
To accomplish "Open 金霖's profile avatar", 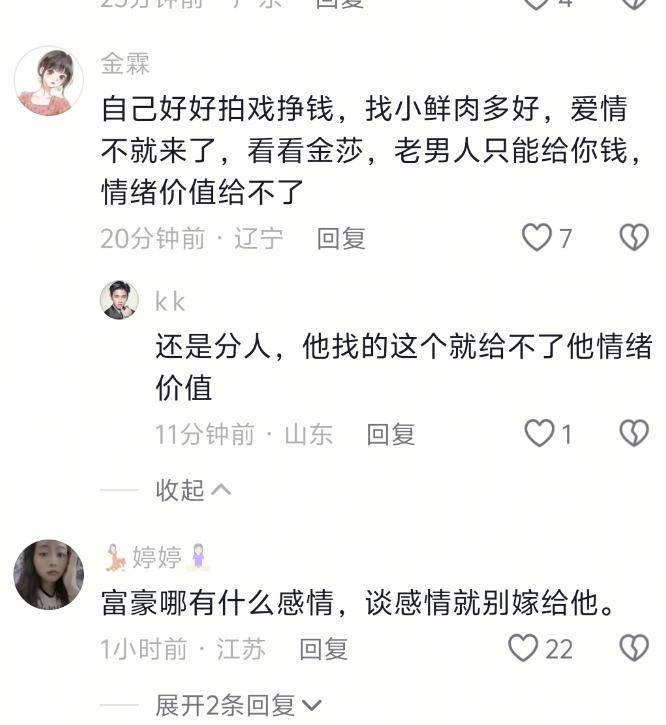I will tap(48, 80).
